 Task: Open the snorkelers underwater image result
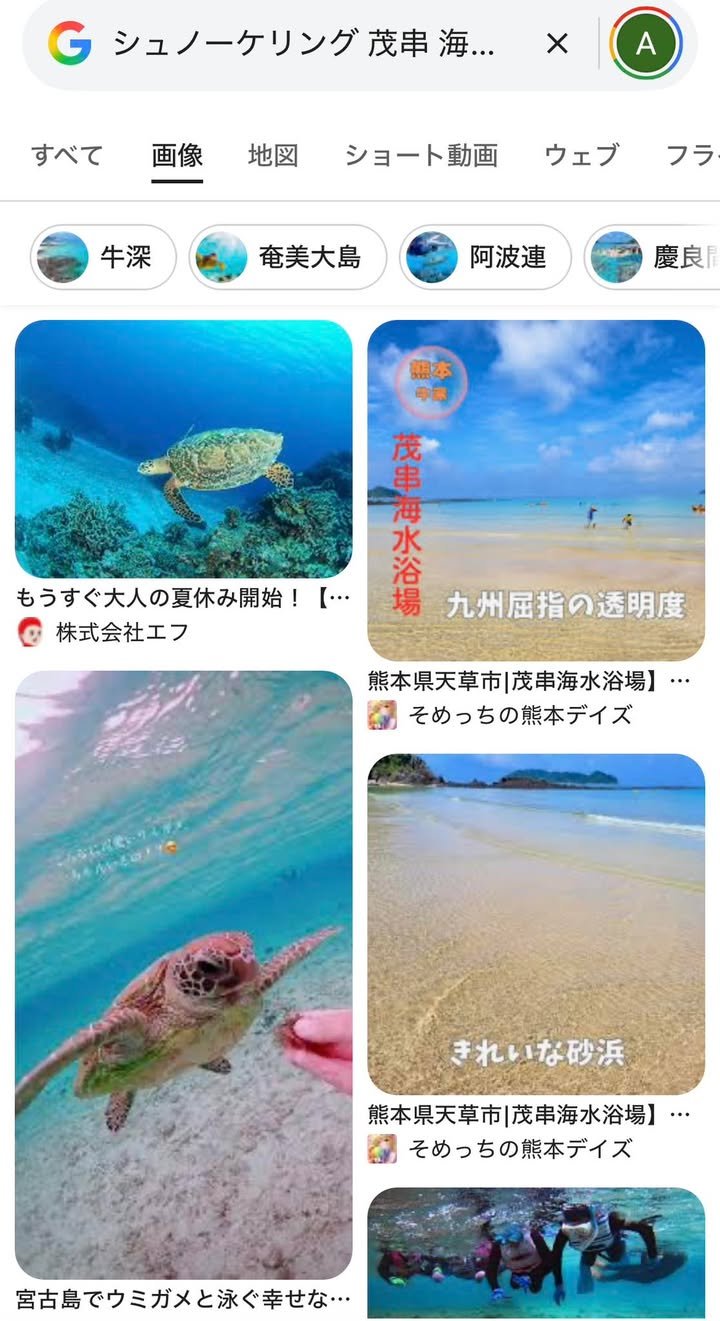click(x=536, y=1252)
